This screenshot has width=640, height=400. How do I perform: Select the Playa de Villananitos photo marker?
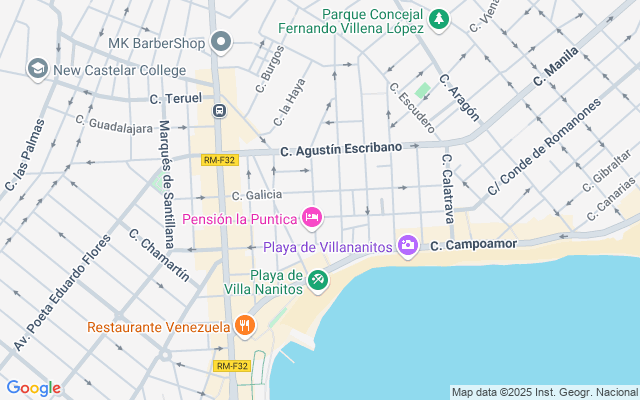pyautogui.click(x=408, y=245)
